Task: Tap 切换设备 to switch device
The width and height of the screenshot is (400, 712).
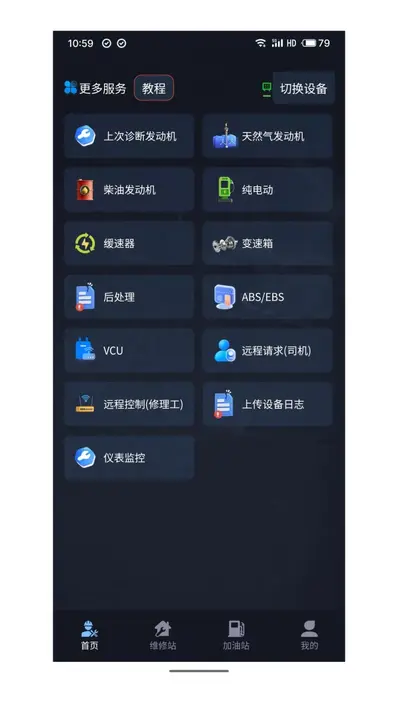Action: [x=303, y=89]
